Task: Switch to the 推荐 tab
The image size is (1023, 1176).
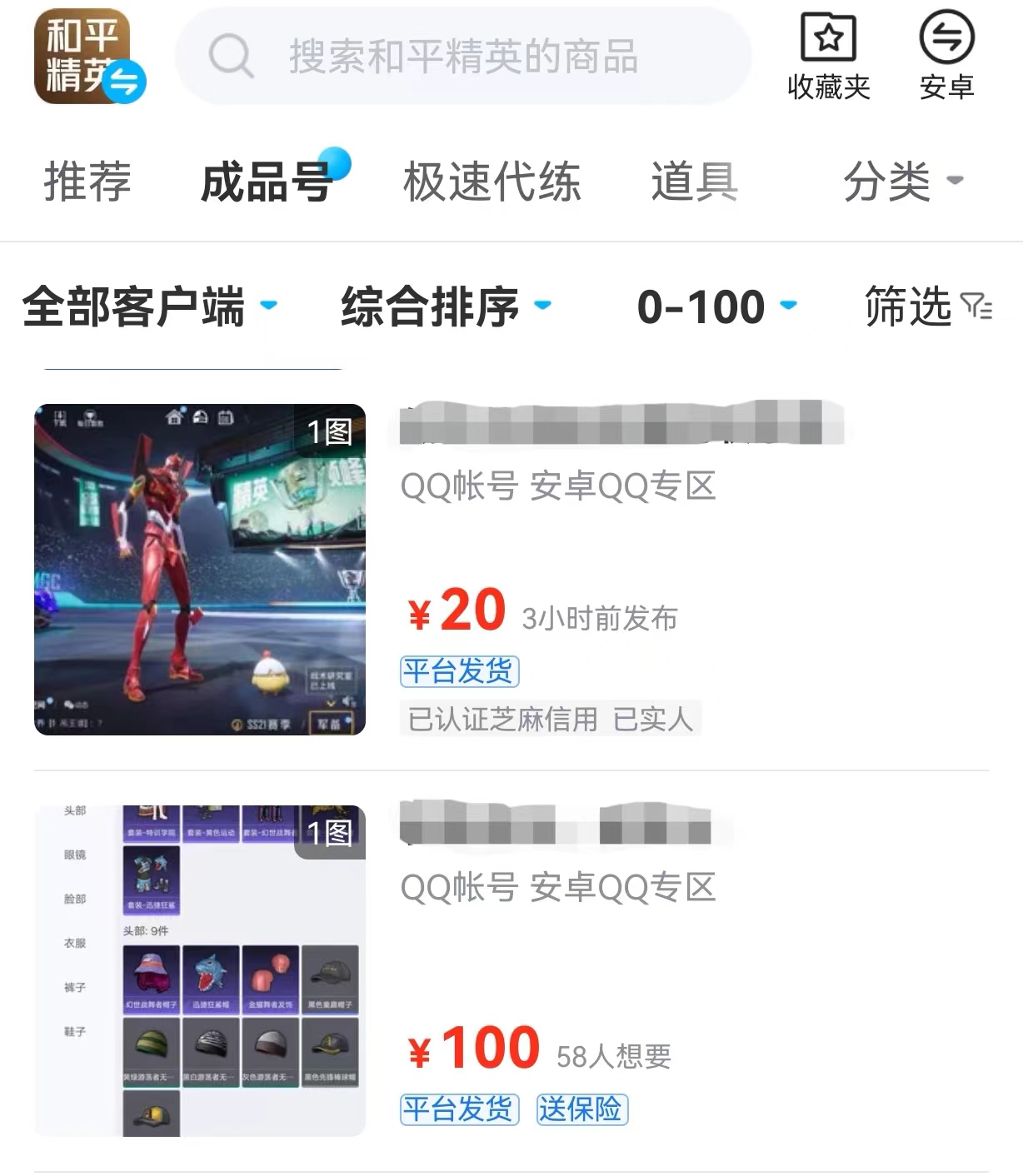Action: coord(87,182)
